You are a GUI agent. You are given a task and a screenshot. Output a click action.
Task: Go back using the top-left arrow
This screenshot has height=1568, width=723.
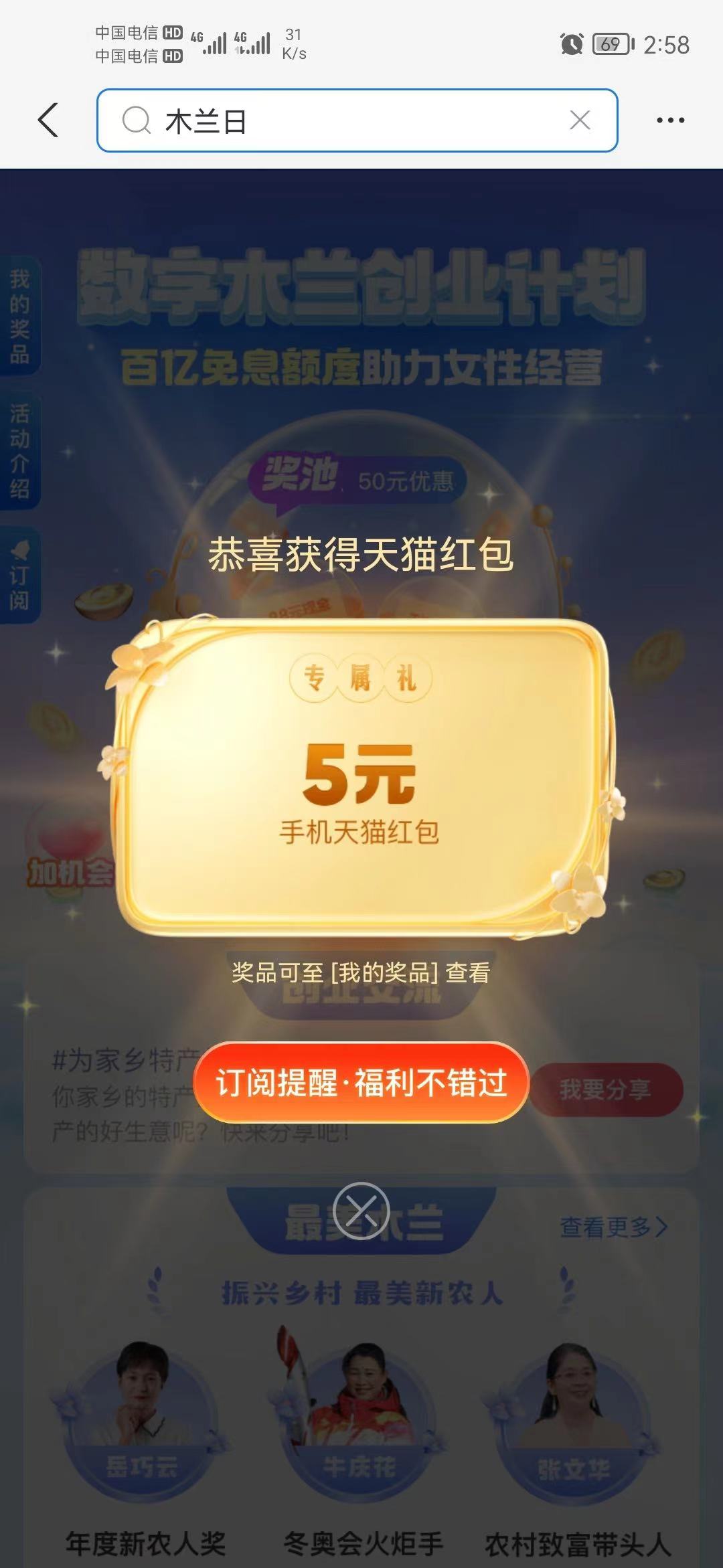point(48,120)
